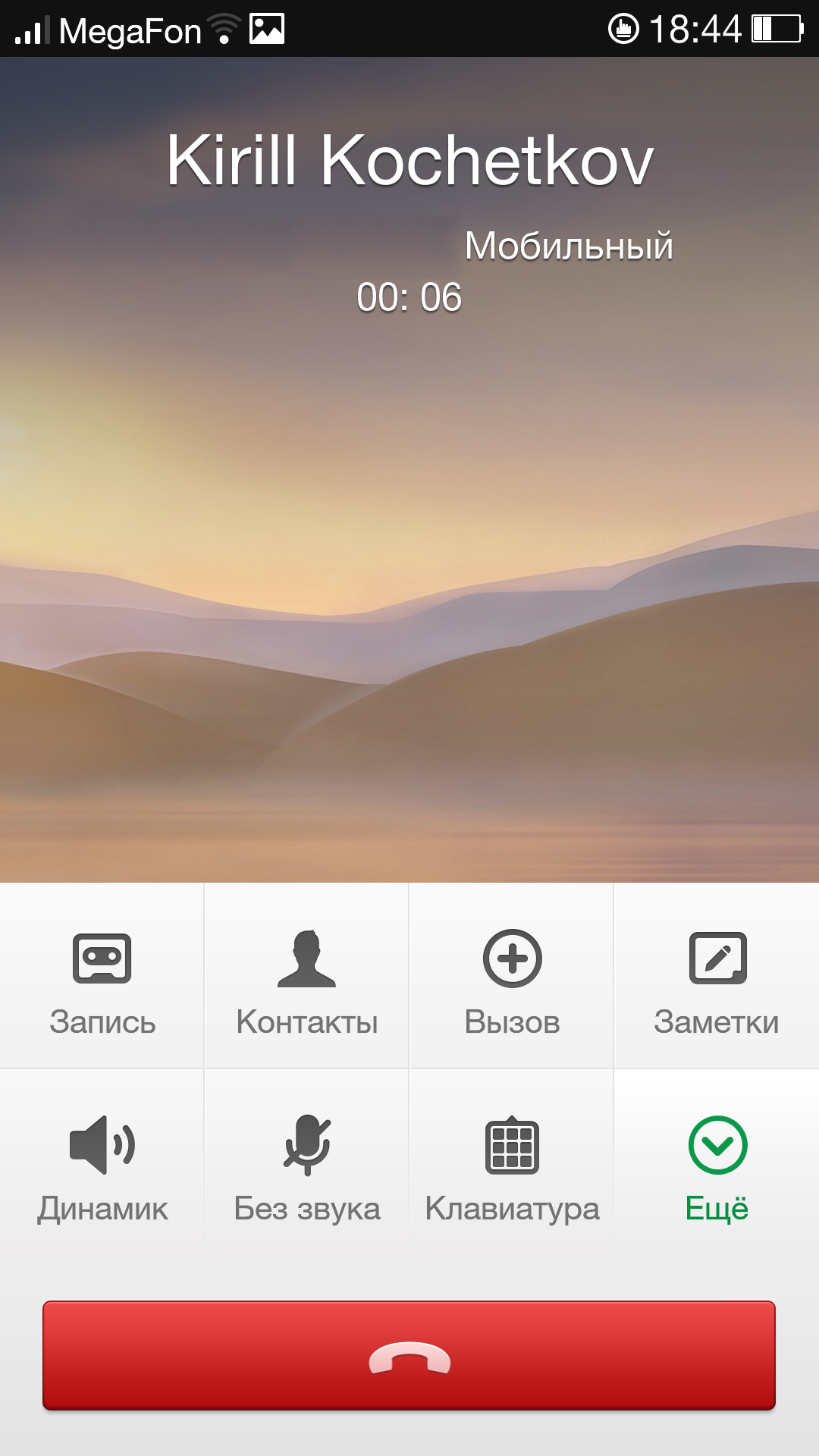
Task: Add another call with Вызов
Action: (512, 976)
